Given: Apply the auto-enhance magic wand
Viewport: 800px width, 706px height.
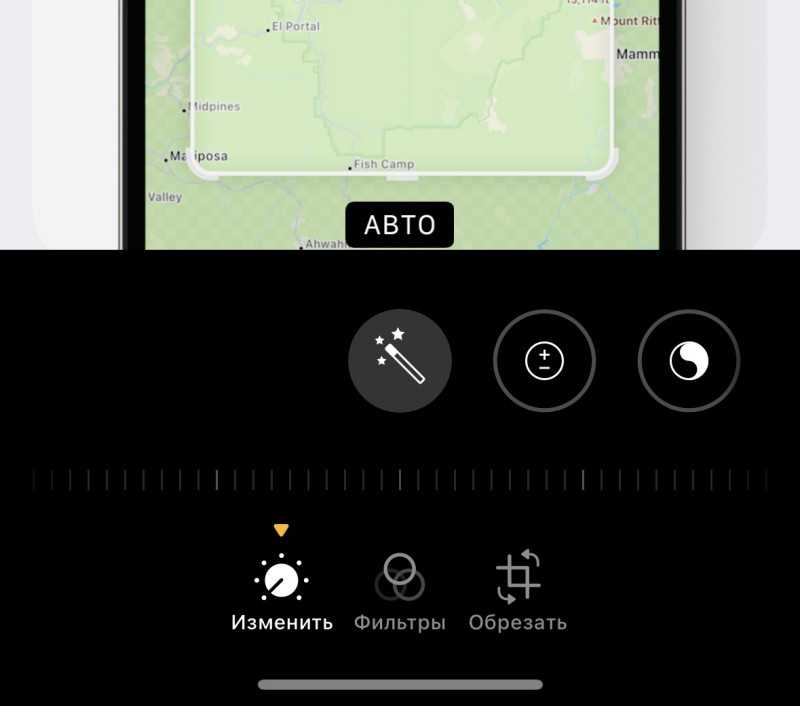Looking at the screenshot, I should pos(400,361).
